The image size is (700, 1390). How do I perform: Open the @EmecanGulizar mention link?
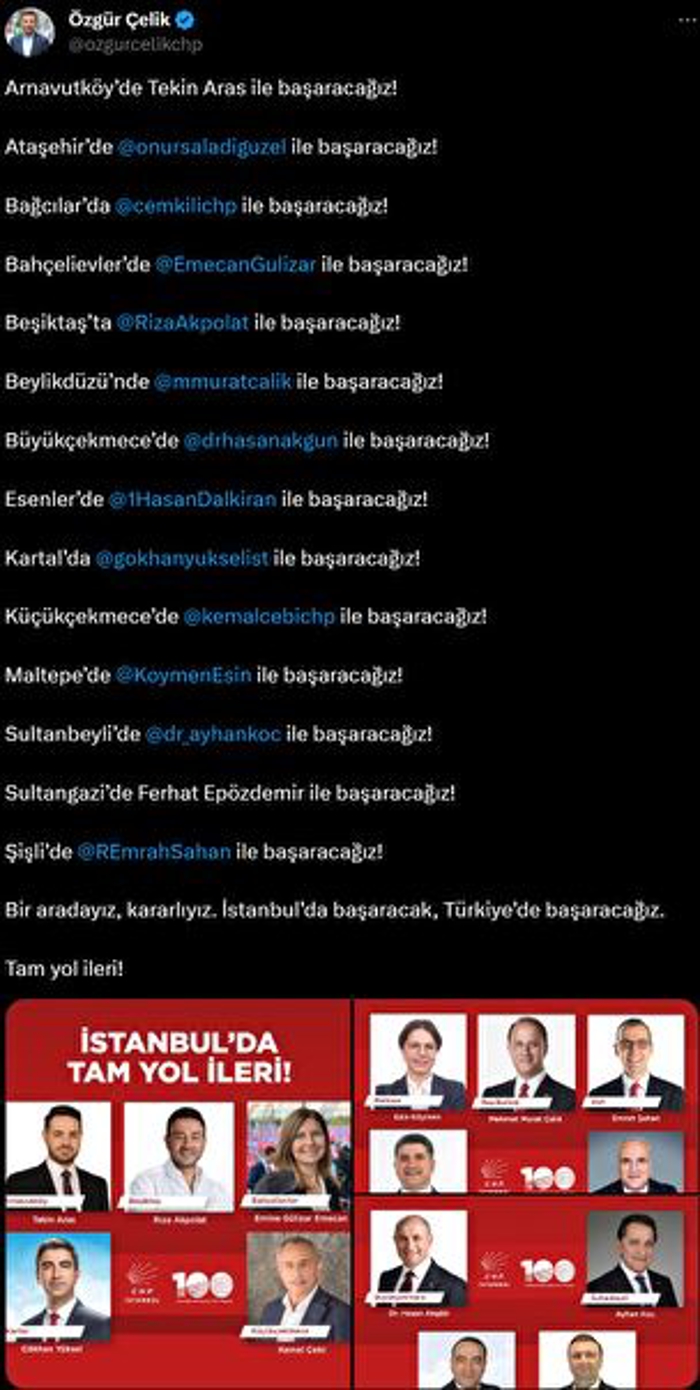point(235,264)
